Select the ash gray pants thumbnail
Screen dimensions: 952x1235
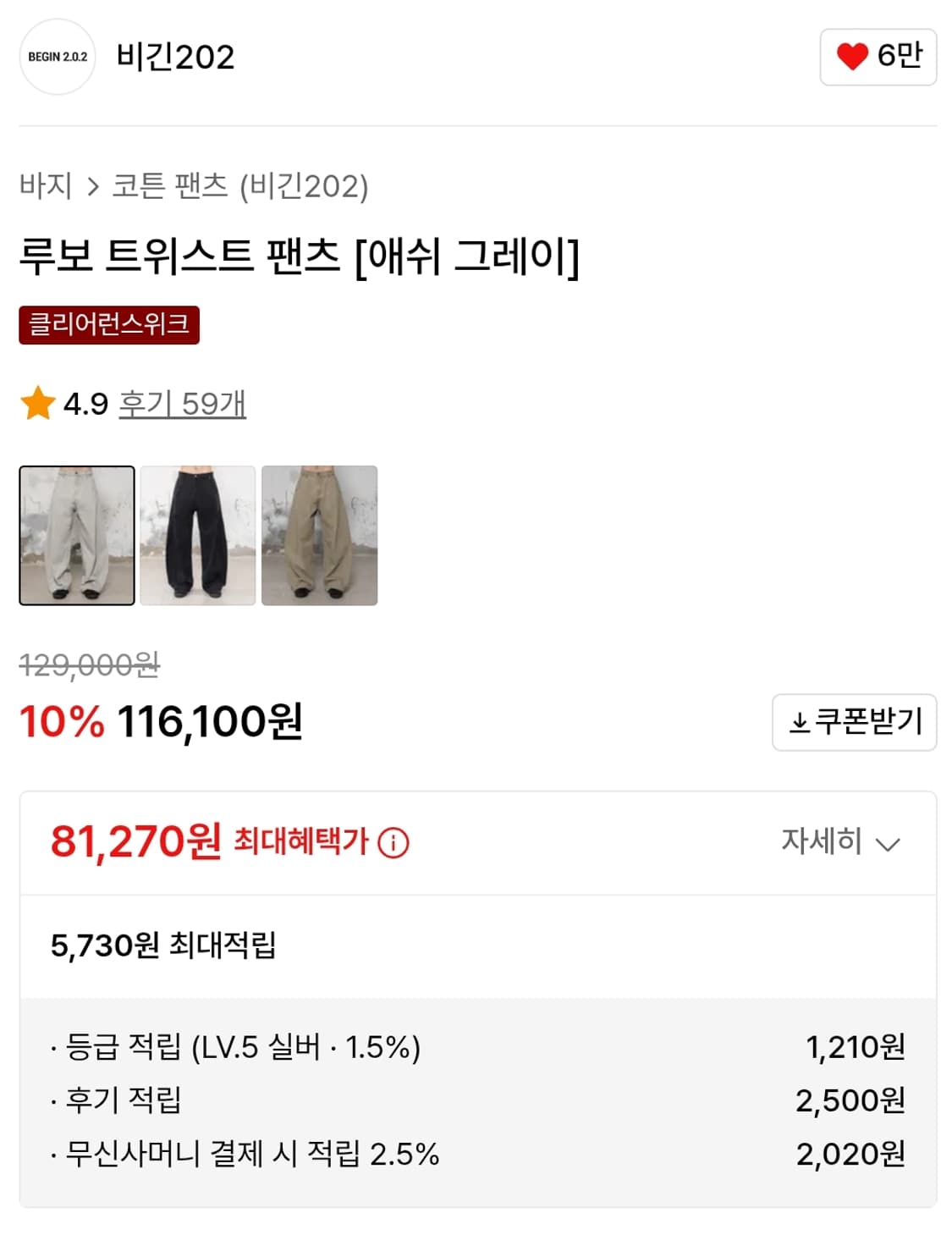(76, 535)
